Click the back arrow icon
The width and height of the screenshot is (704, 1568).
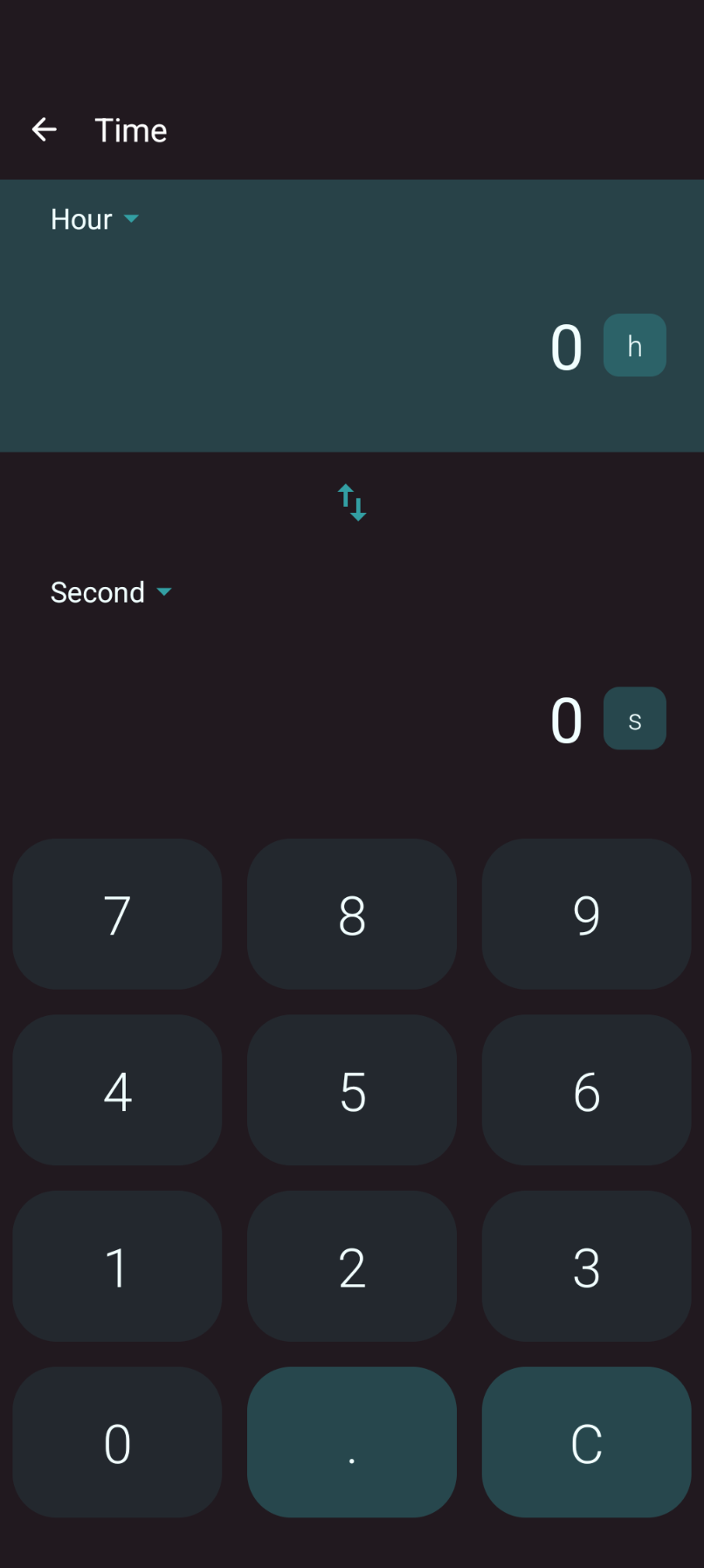pyautogui.click(x=44, y=129)
